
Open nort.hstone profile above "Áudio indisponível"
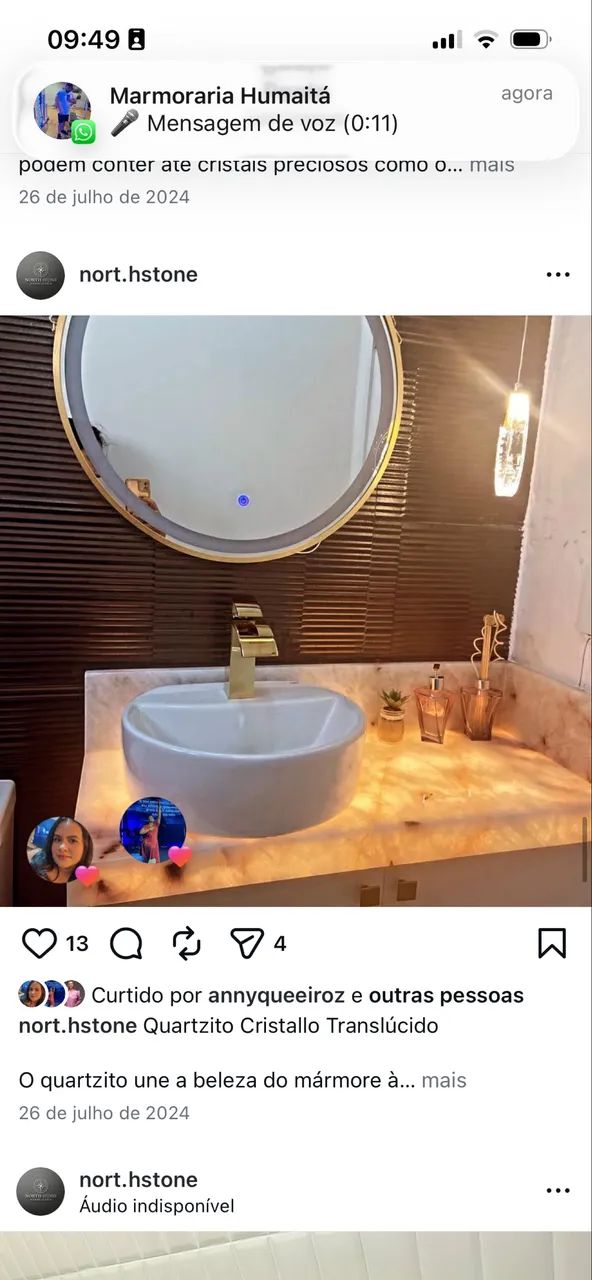pos(138,1180)
